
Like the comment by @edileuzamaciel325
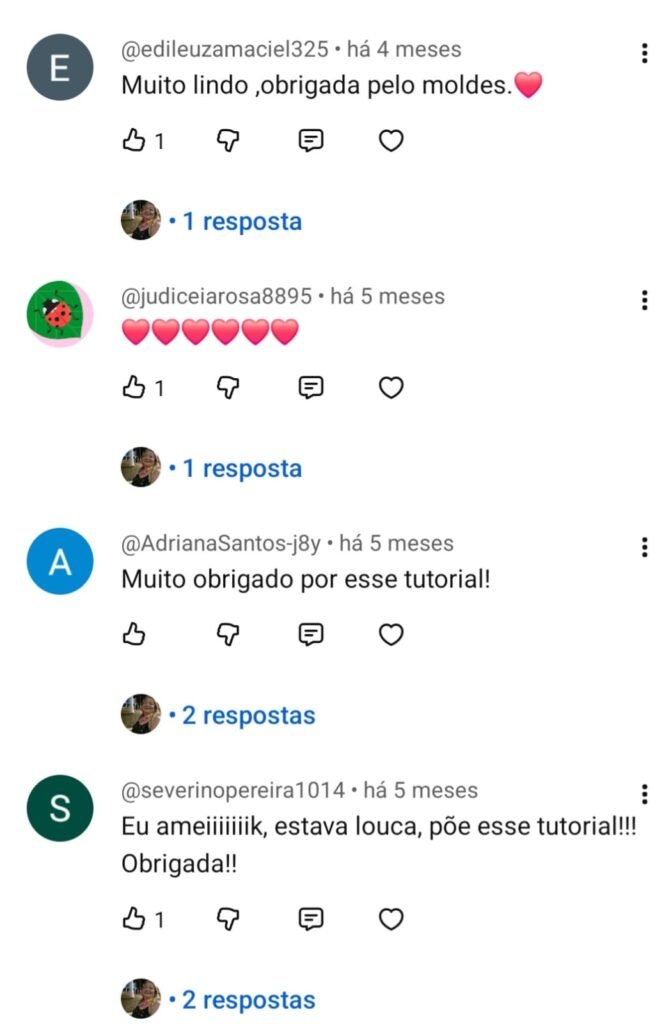tap(134, 141)
